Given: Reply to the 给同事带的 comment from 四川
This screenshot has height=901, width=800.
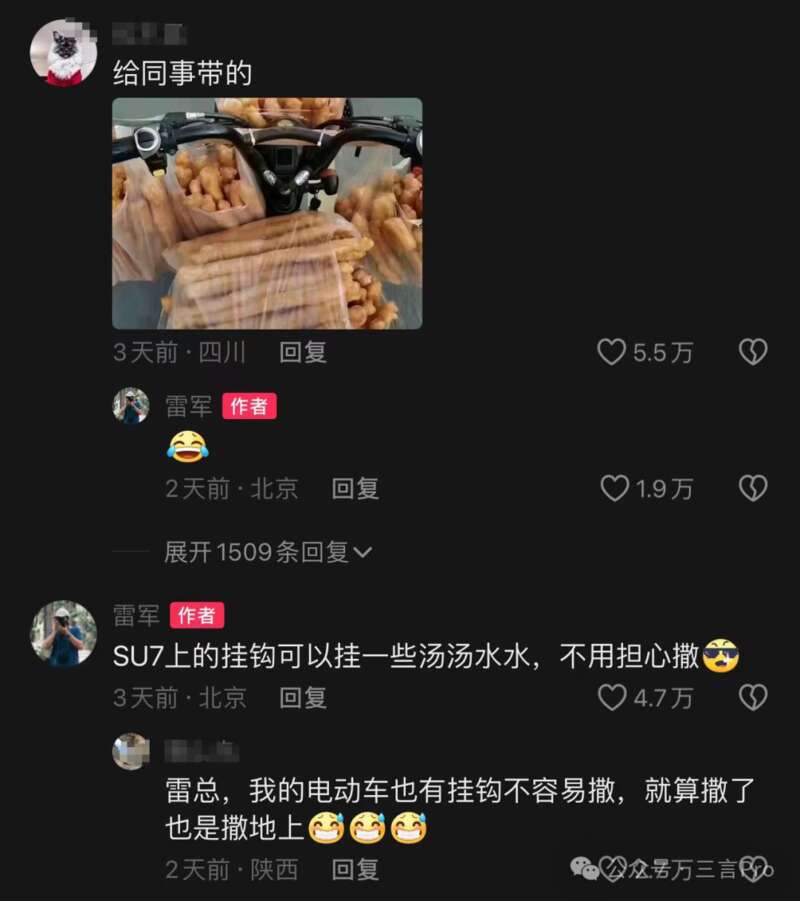Looking at the screenshot, I should click(x=303, y=352).
